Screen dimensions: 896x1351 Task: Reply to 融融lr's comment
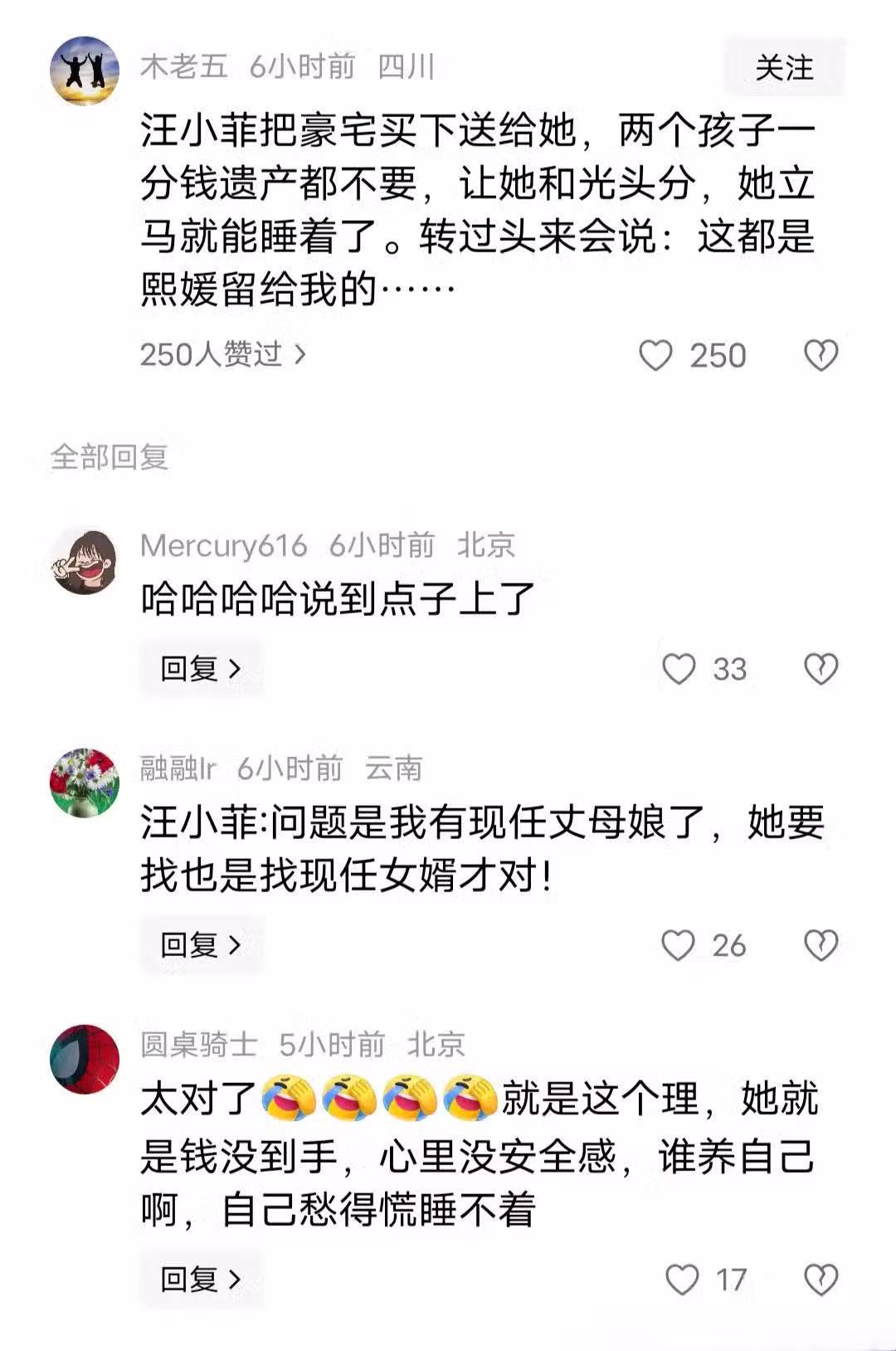tap(201, 944)
